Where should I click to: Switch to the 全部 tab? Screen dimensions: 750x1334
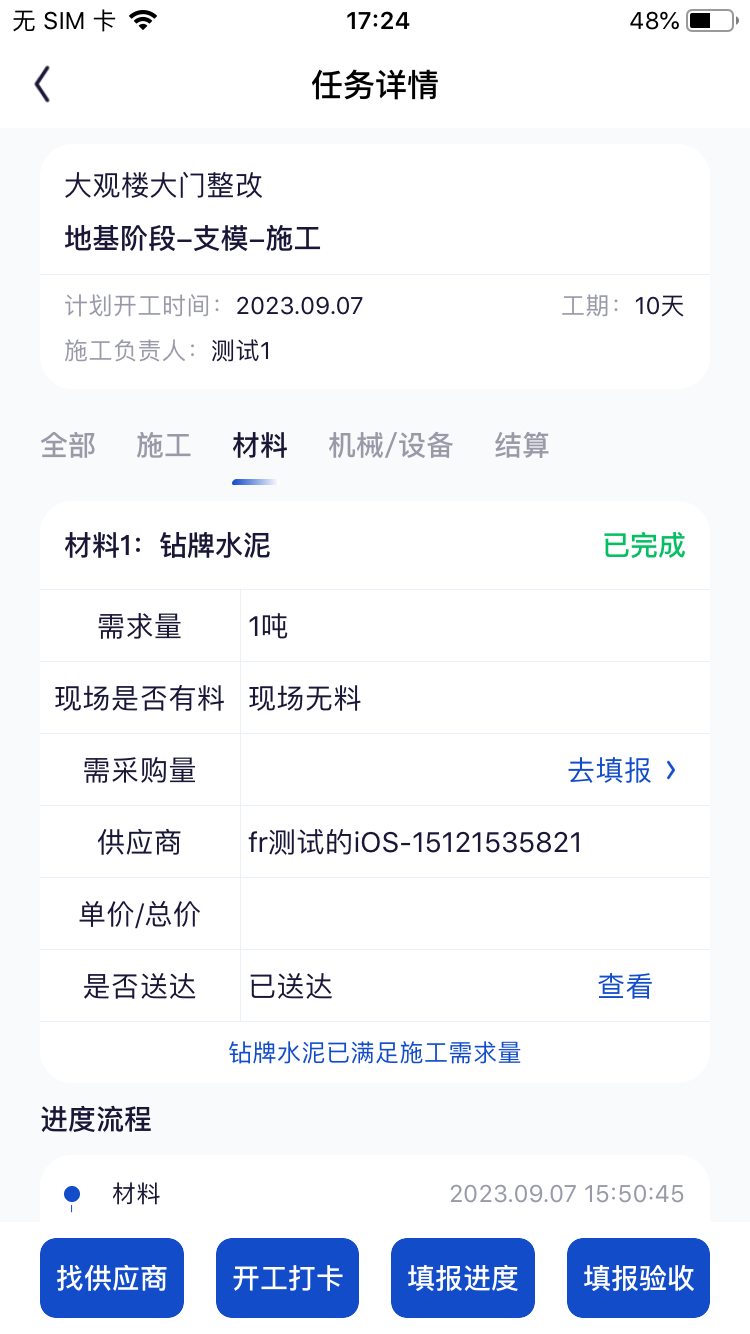click(68, 445)
